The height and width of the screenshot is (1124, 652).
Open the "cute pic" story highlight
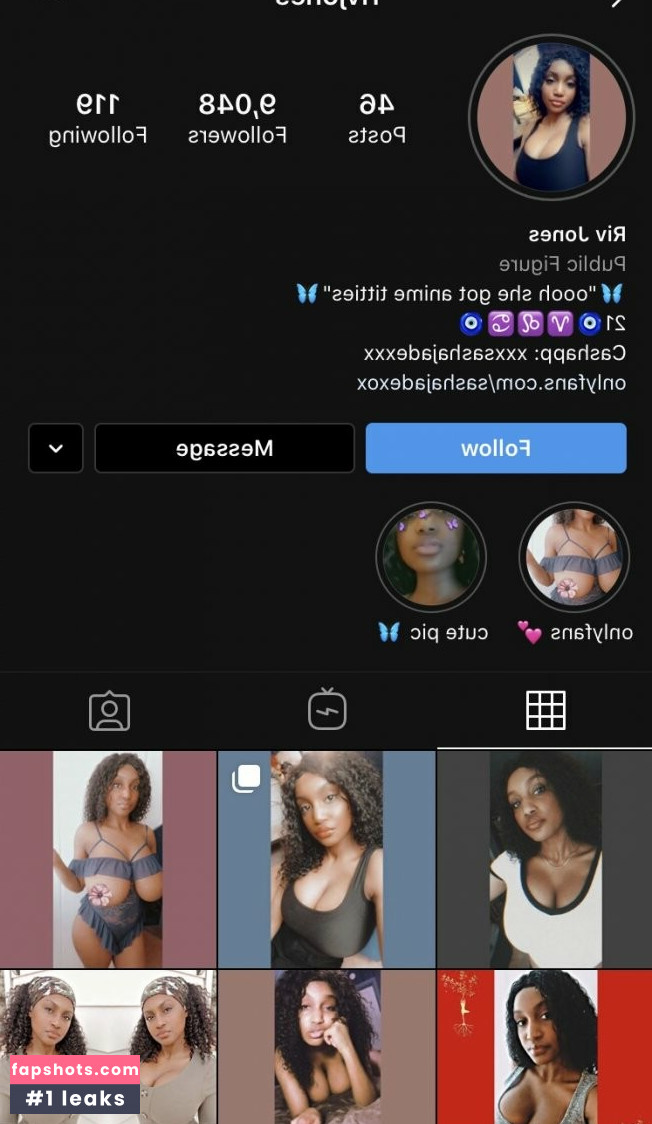(431, 557)
